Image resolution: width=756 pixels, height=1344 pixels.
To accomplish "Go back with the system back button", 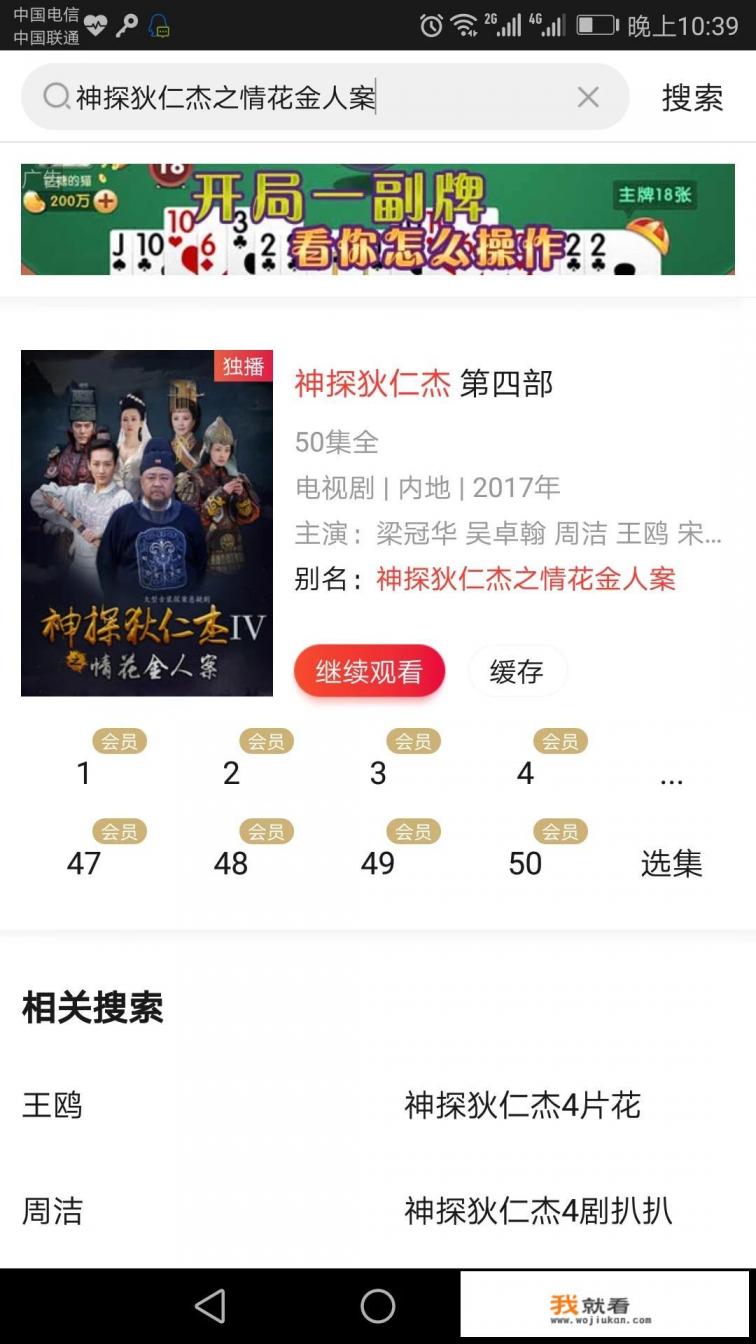I will (210, 1306).
